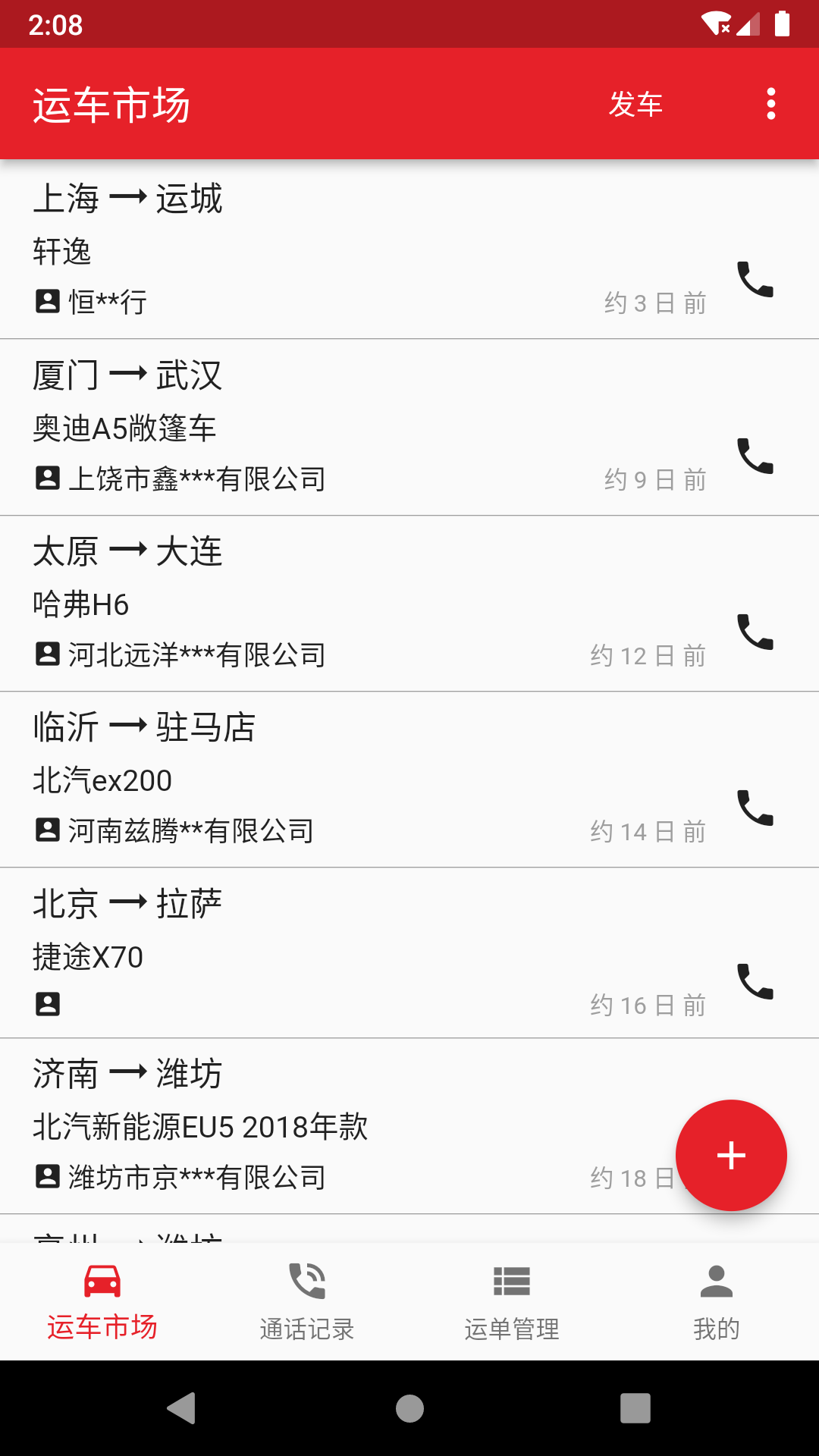
Task: Tap the contact icon on the 北京 to 拉萨 row
Action: (x=48, y=1005)
